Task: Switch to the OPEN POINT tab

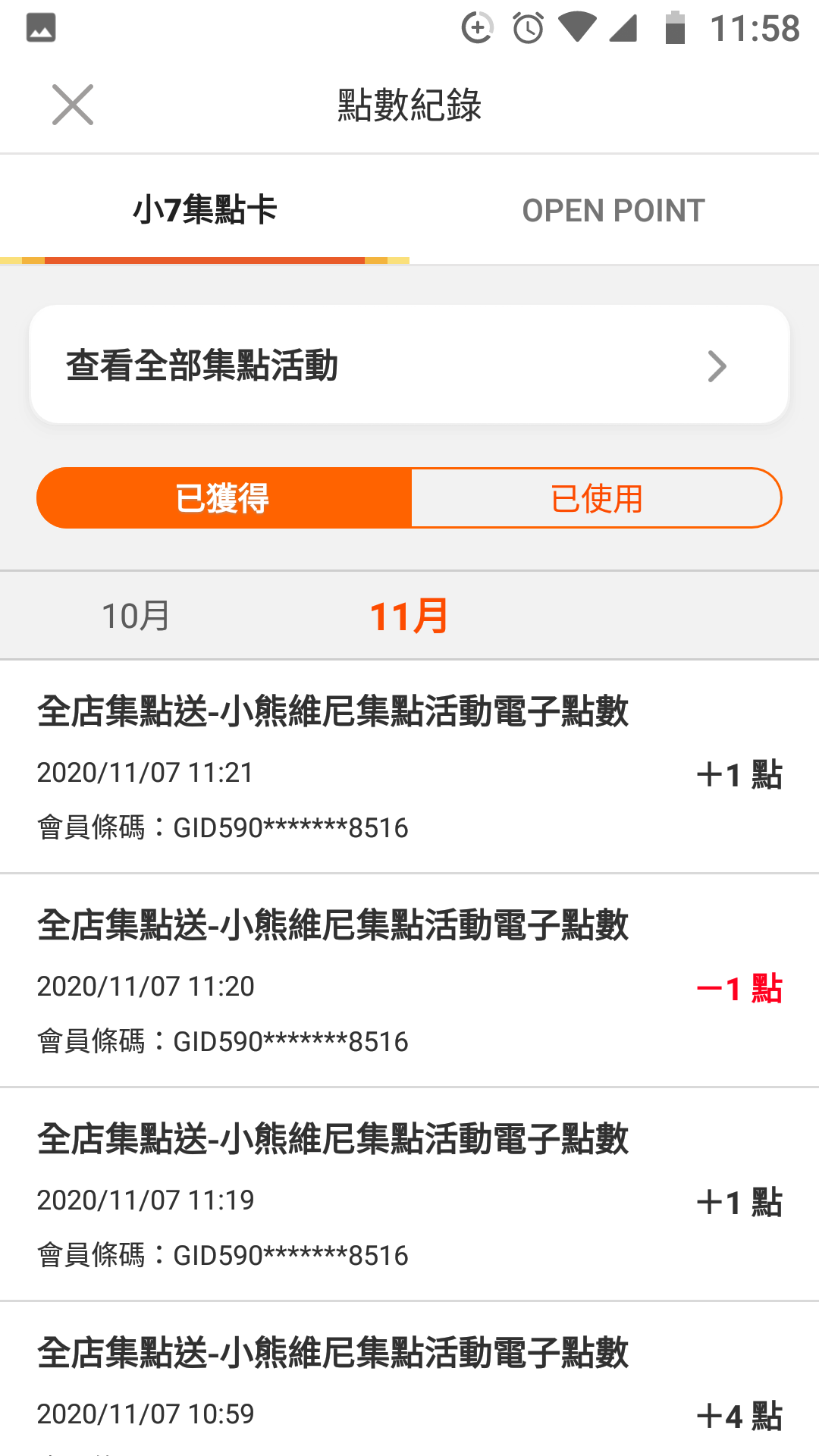Action: [614, 210]
